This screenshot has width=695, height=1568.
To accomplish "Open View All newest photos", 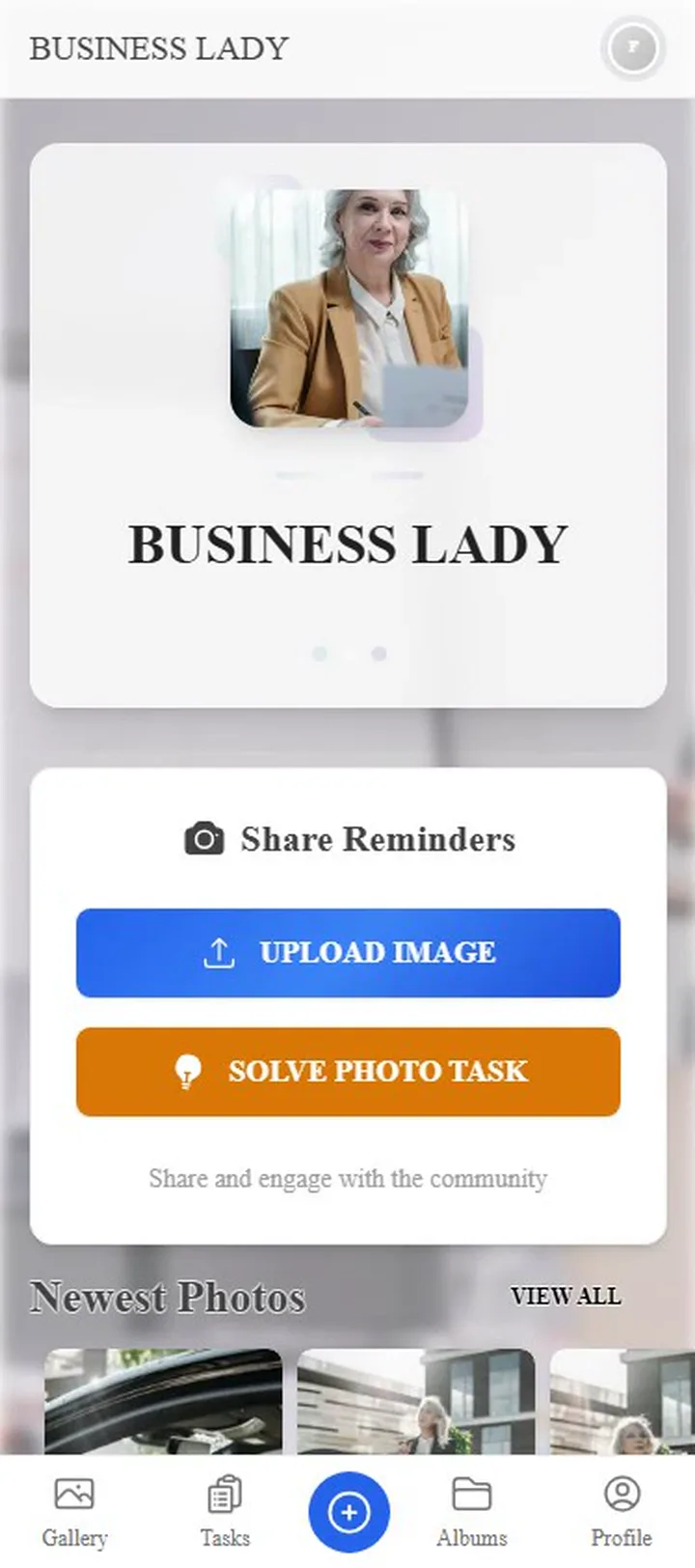I will tap(566, 1296).
